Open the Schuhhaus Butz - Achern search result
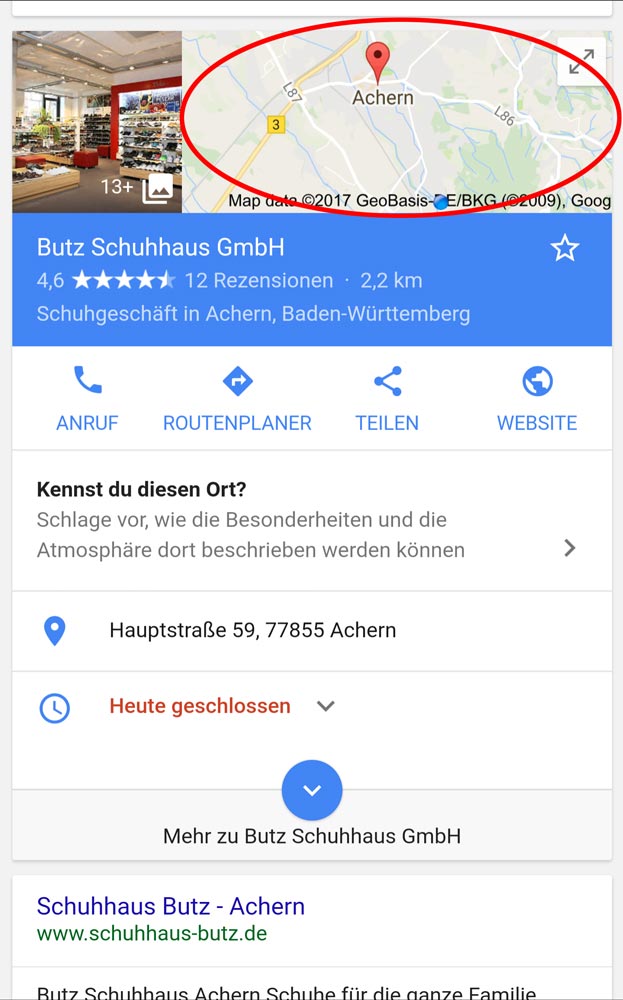 [x=171, y=906]
